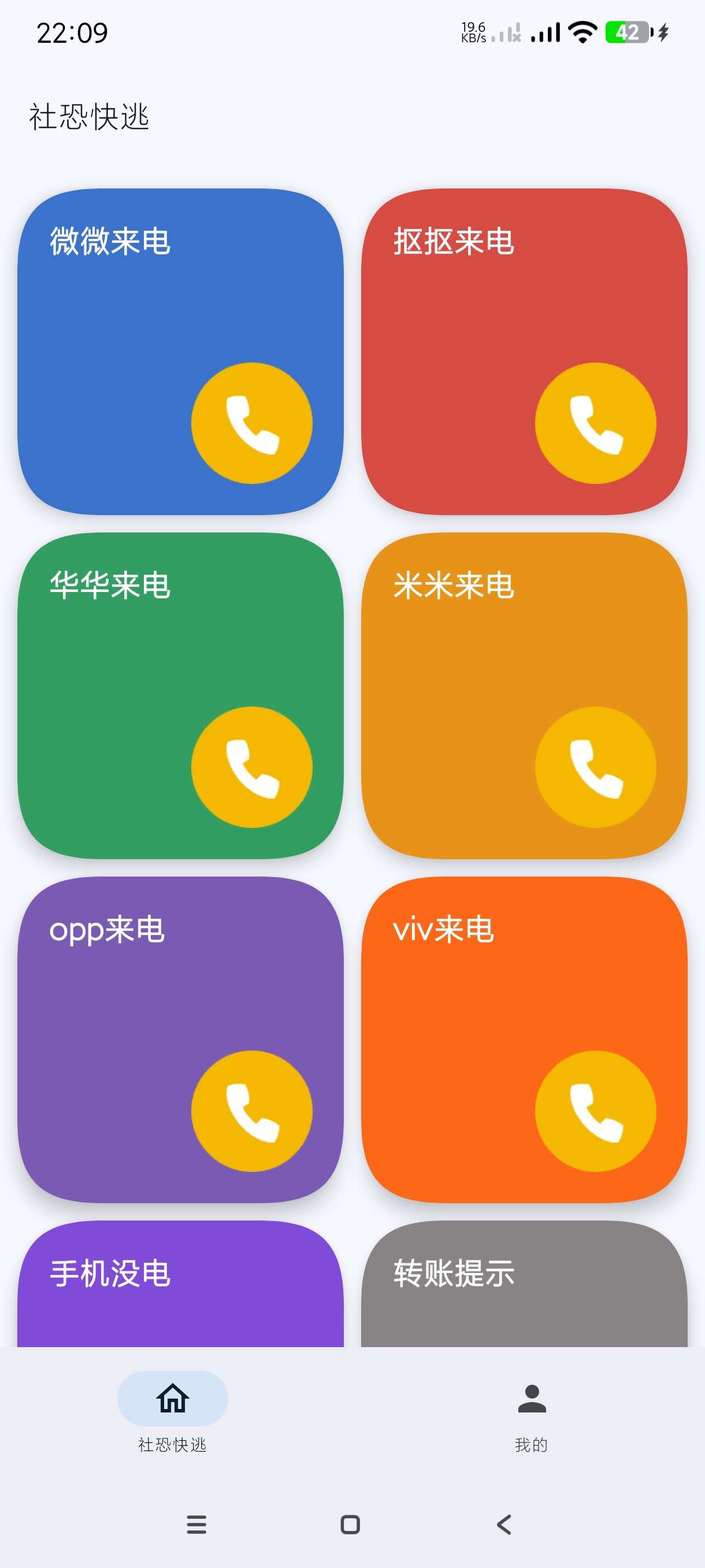The height and width of the screenshot is (1568, 705).
Task: Open recent apps from the navigation bar
Action: point(196,1525)
